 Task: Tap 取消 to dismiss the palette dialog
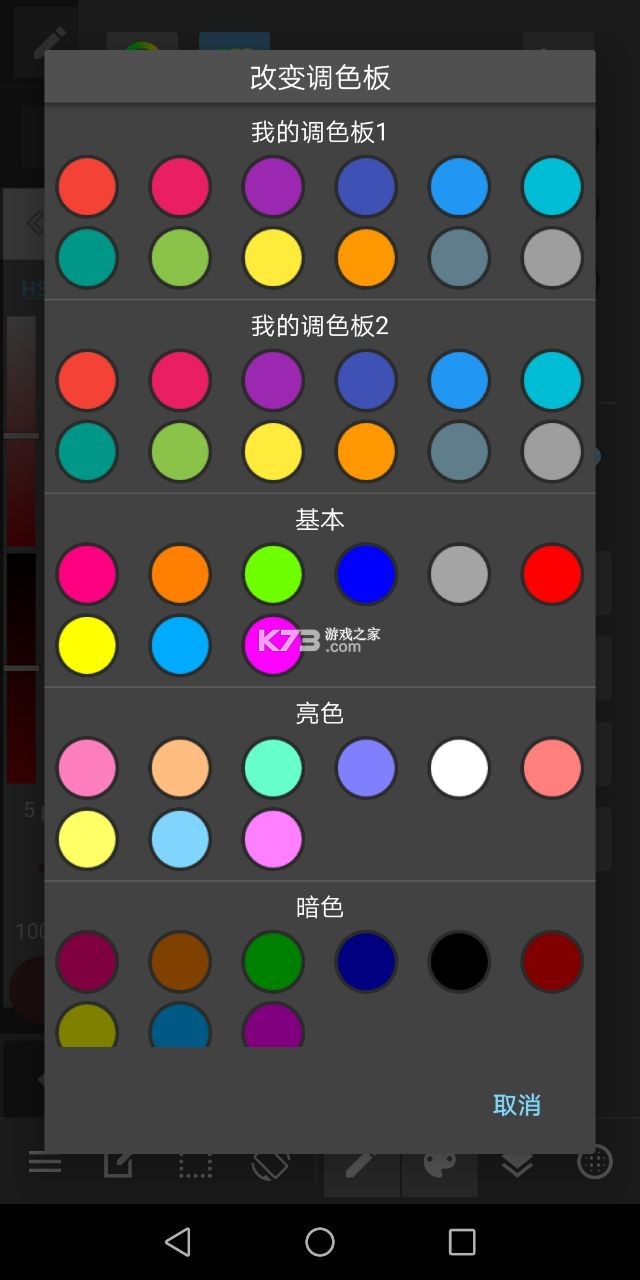[x=516, y=1104]
